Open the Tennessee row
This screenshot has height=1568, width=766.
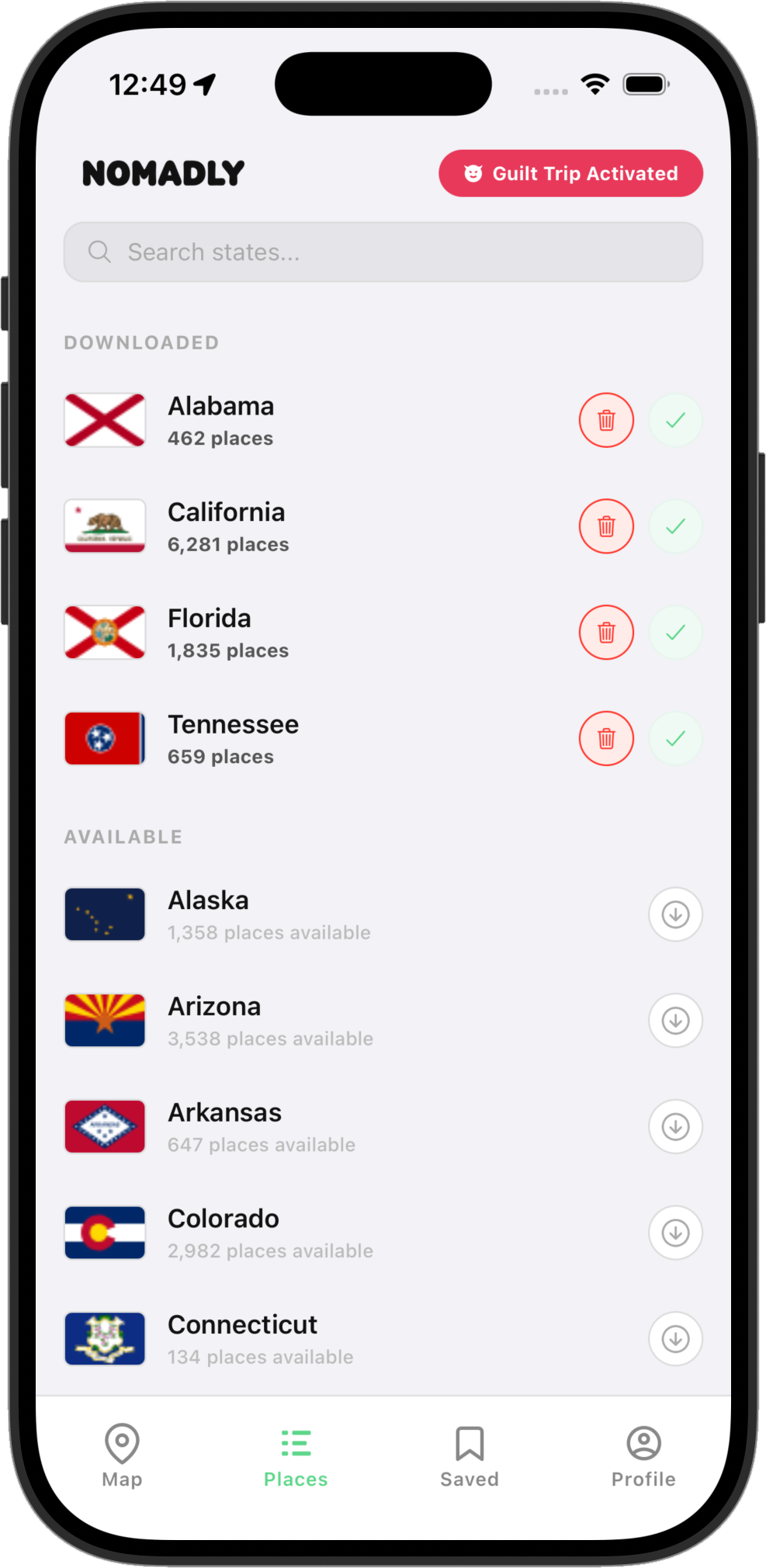(x=310, y=738)
